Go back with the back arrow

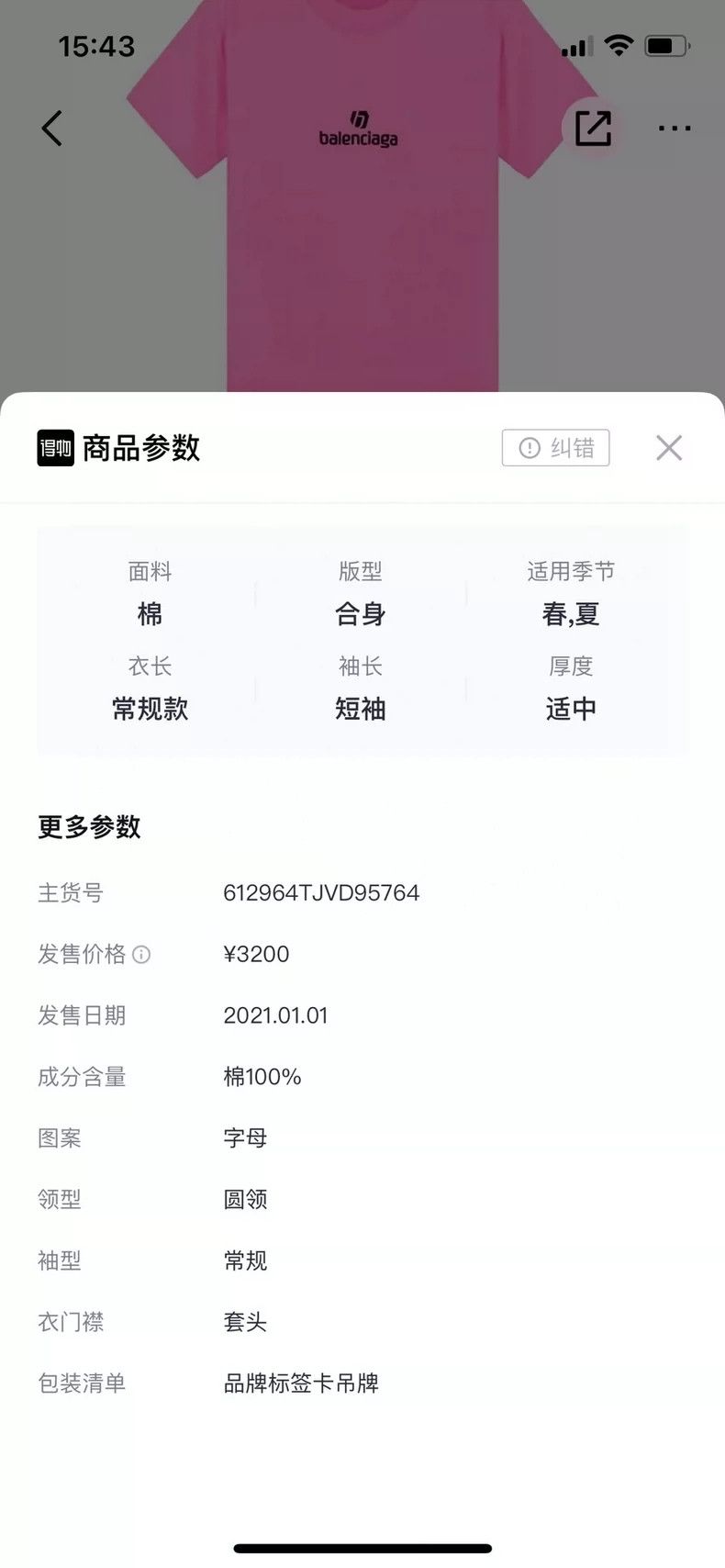[x=52, y=129]
